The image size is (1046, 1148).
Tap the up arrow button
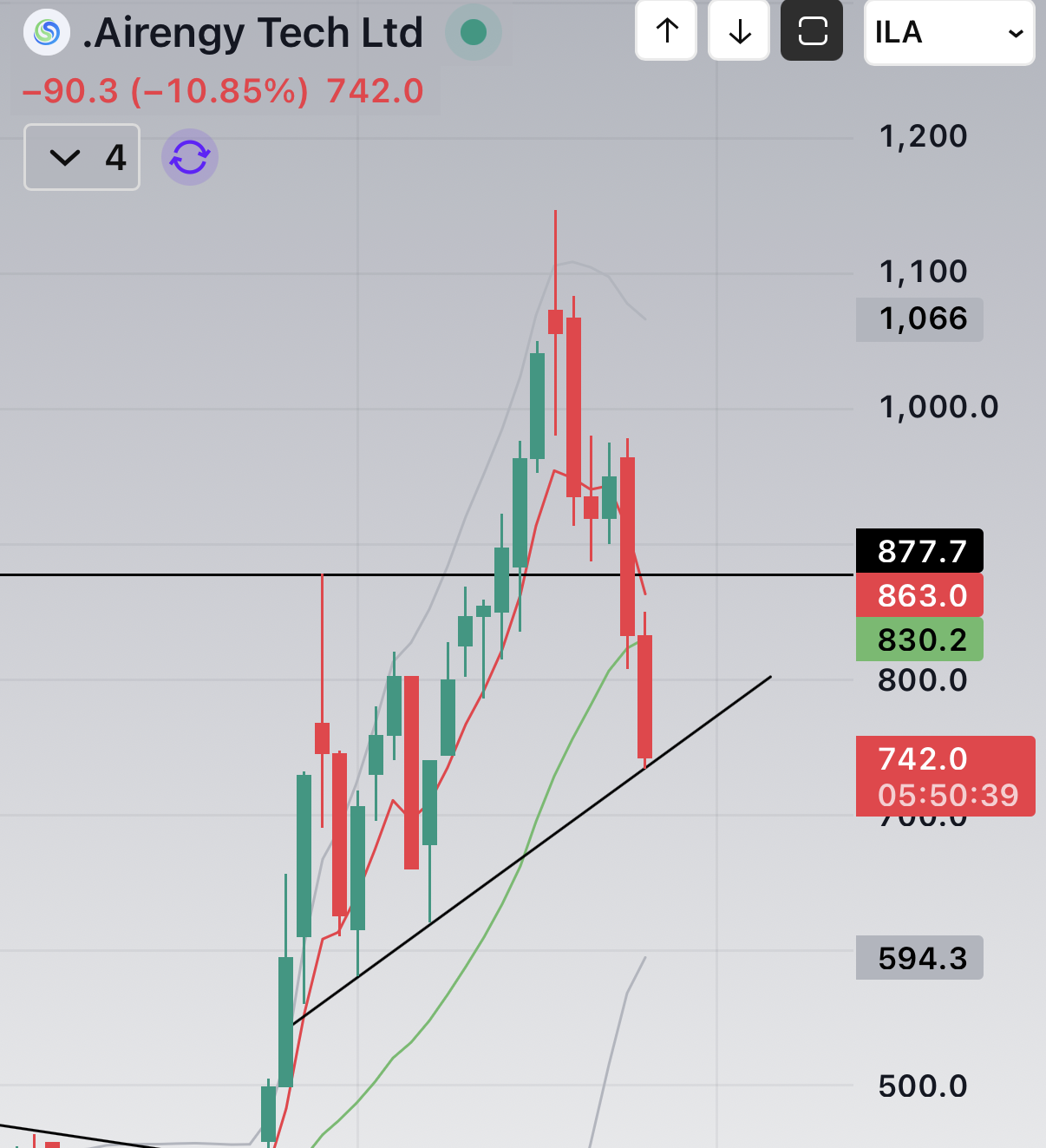point(666,31)
